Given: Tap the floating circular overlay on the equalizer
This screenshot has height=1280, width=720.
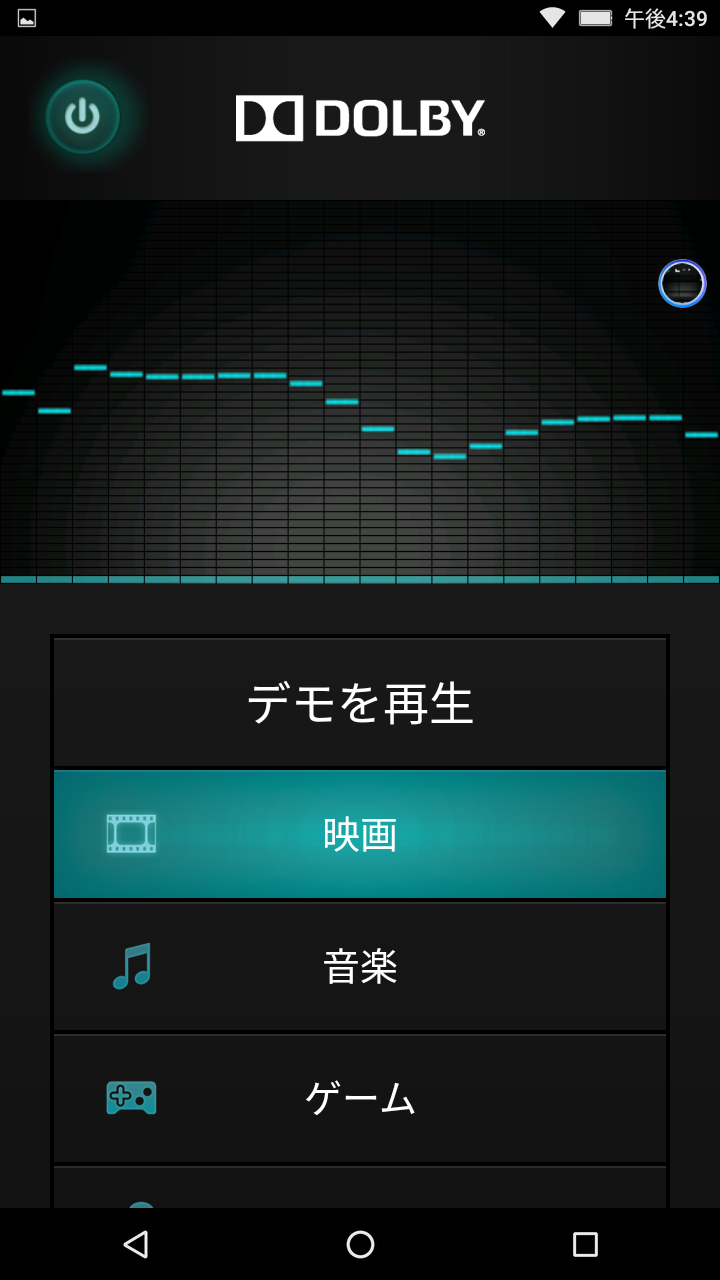Looking at the screenshot, I should [683, 283].
